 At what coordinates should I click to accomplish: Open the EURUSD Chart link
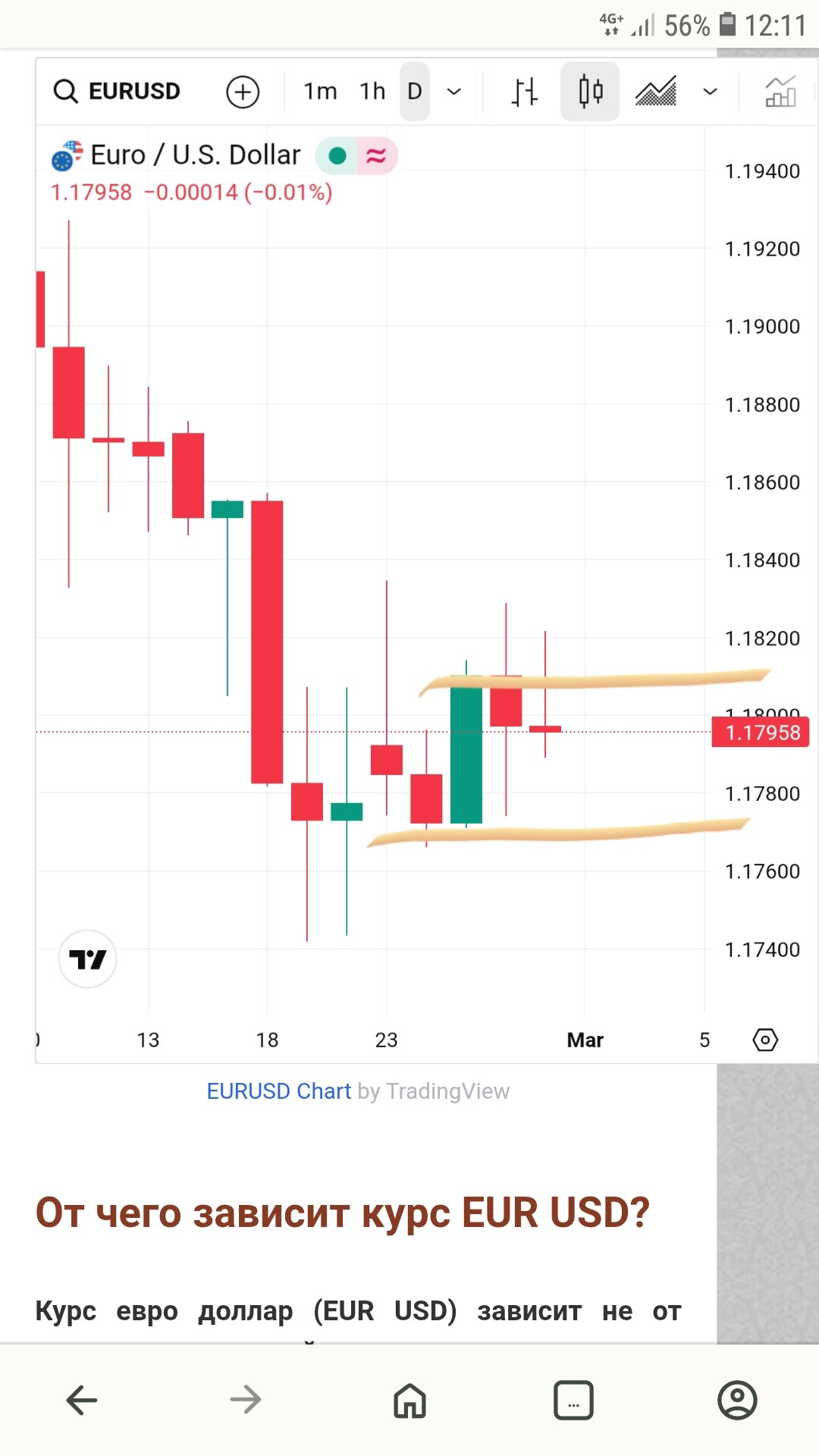click(x=279, y=1091)
